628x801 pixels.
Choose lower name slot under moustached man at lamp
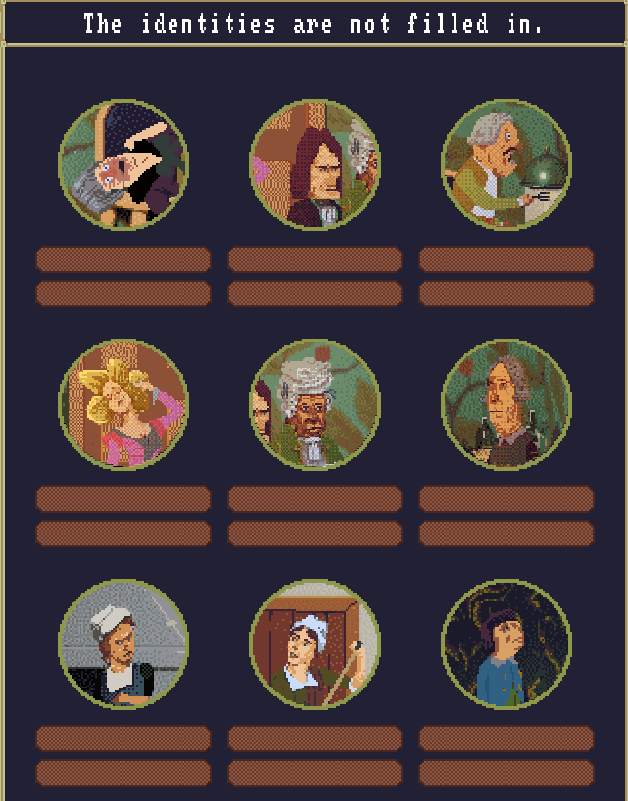click(x=506, y=293)
